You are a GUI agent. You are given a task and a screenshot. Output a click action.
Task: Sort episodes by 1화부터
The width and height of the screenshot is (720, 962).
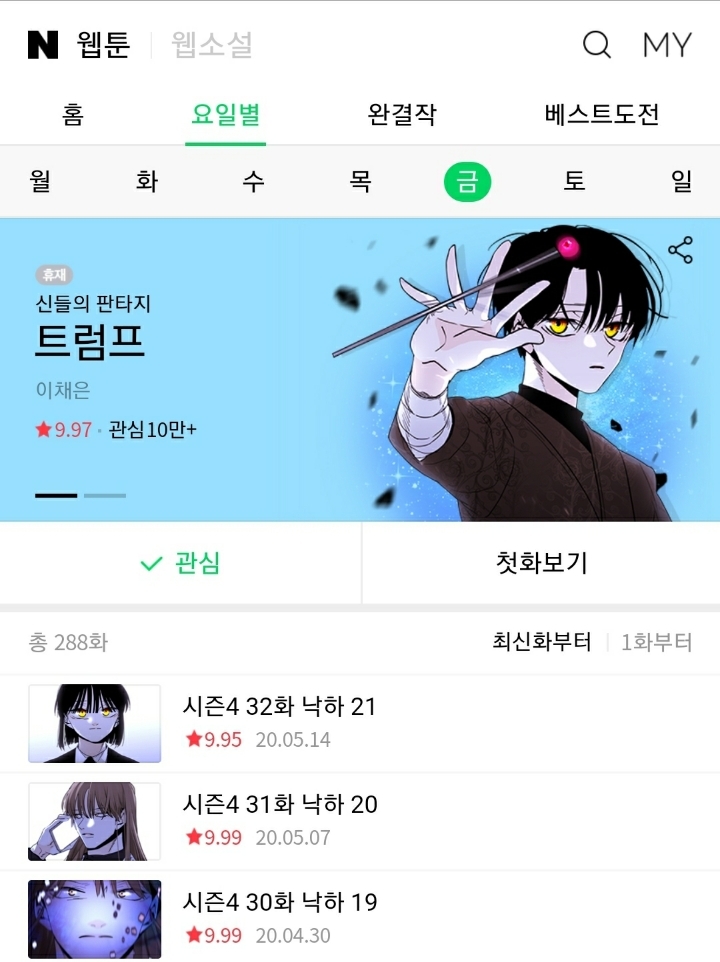656,642
